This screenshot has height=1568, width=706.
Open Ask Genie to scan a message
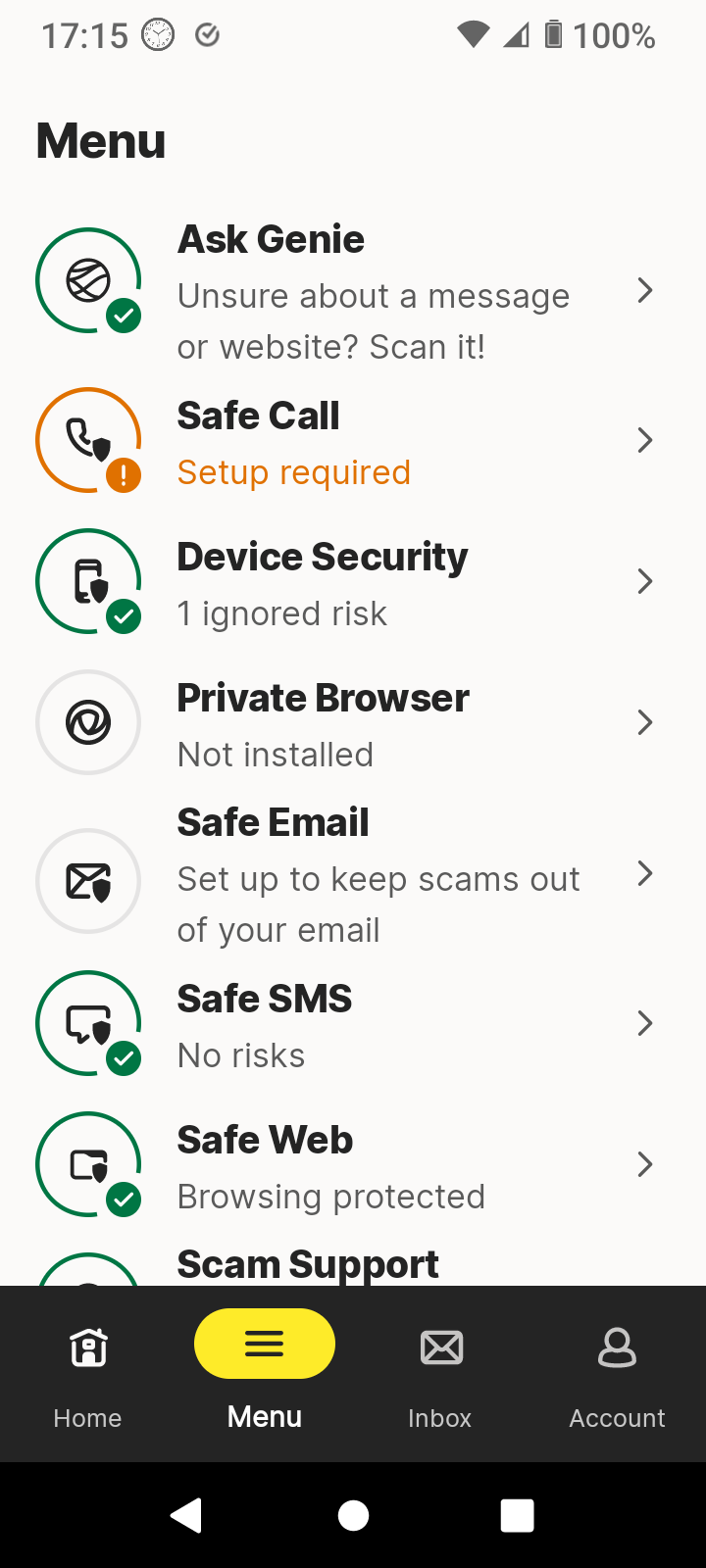(353, 291)
